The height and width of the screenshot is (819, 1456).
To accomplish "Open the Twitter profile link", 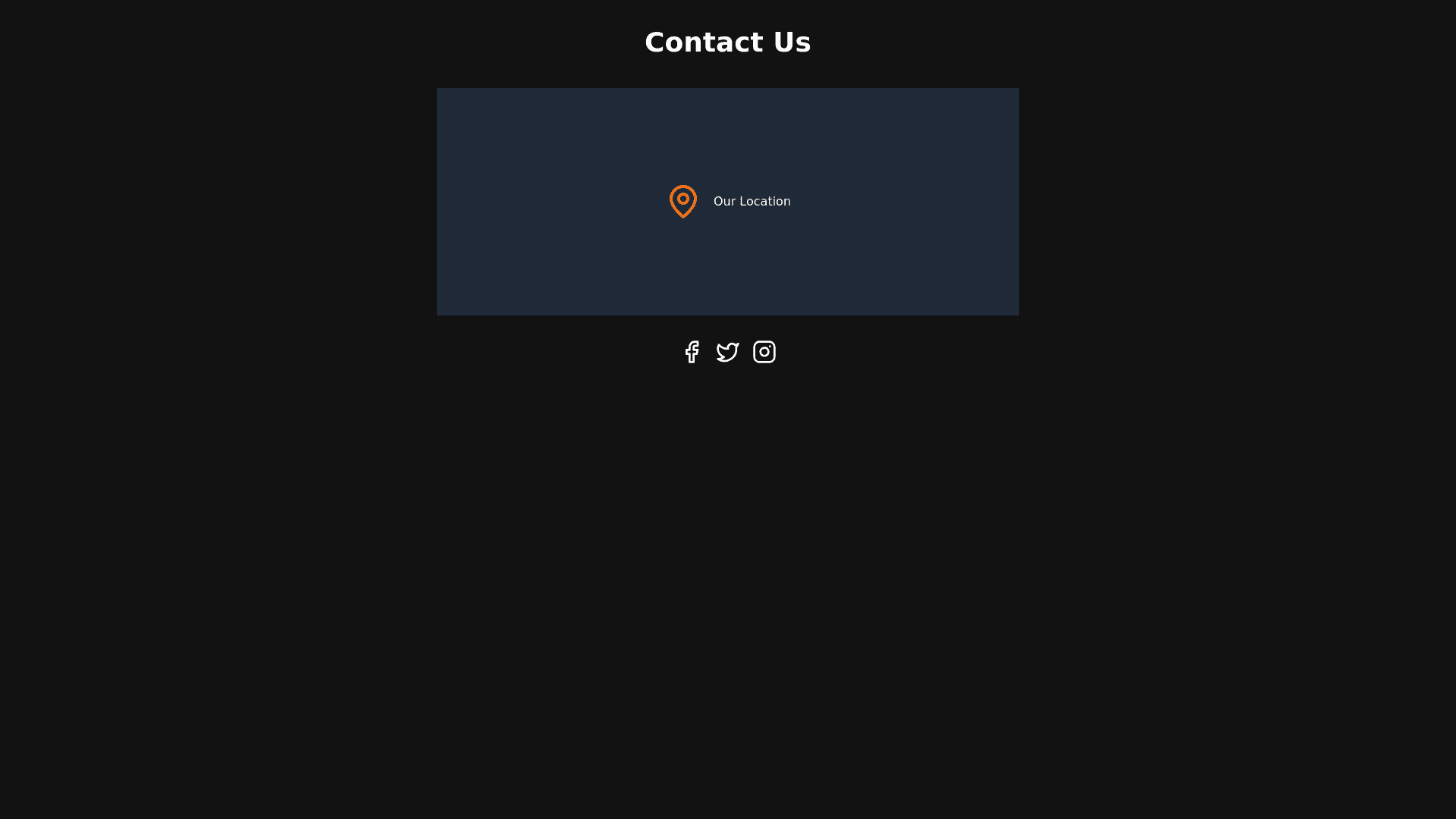I will click(x=728, y=352).
